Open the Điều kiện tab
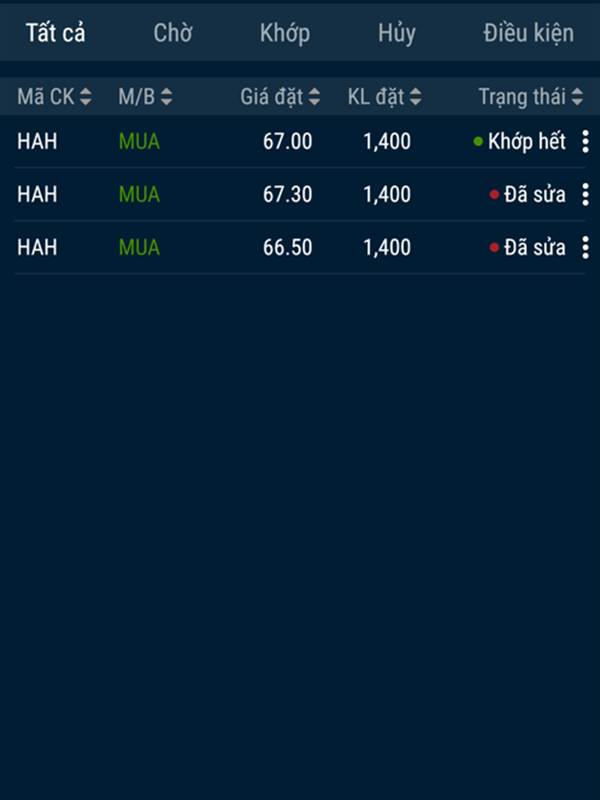The width and height of the screenshot is (600, 800). [528, 32]
